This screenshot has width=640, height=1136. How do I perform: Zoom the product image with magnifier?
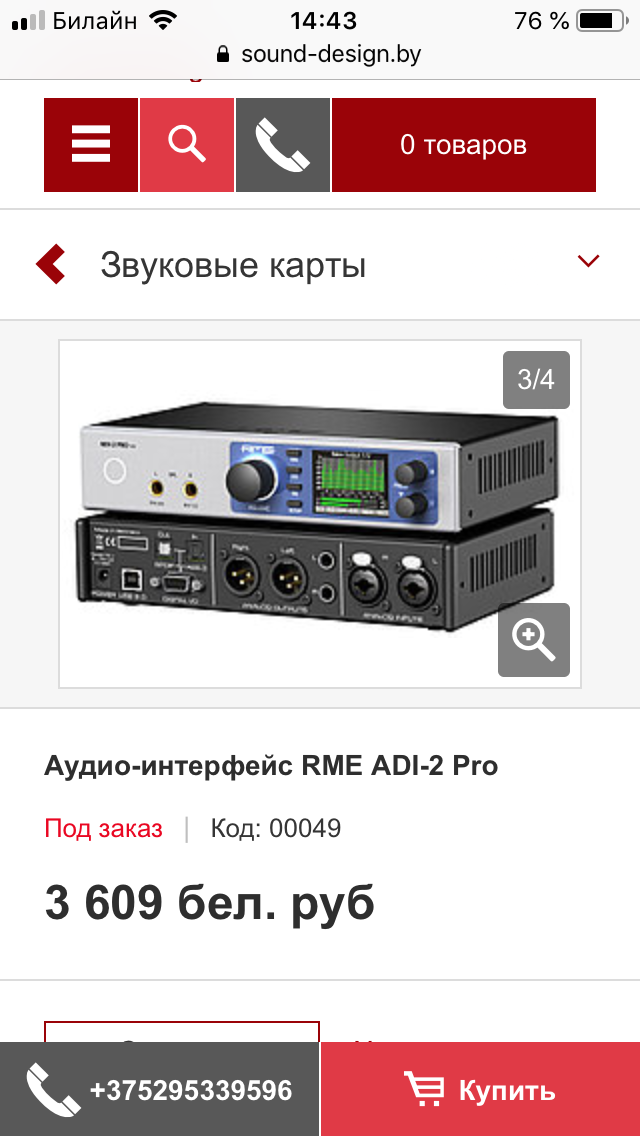[533, 640]
